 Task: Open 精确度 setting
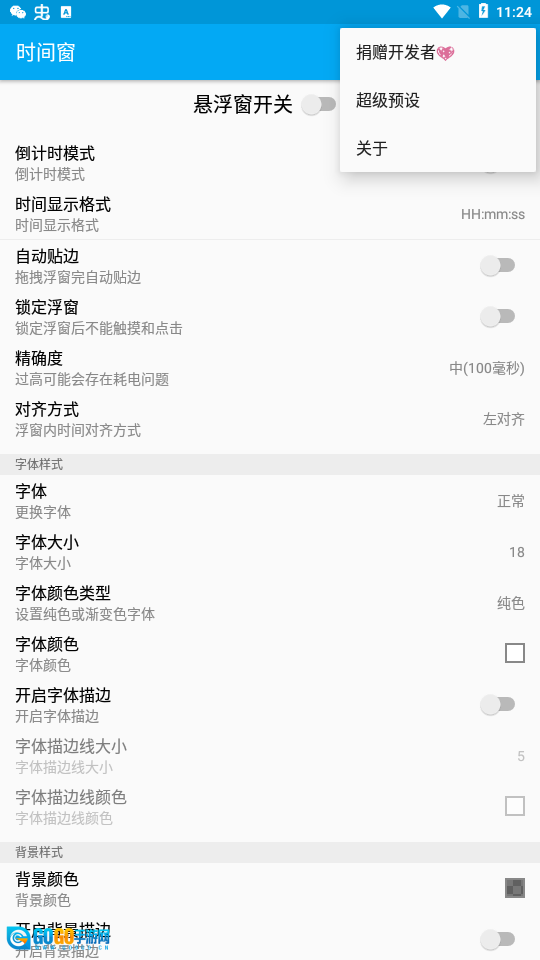click(x=270, y=368)
